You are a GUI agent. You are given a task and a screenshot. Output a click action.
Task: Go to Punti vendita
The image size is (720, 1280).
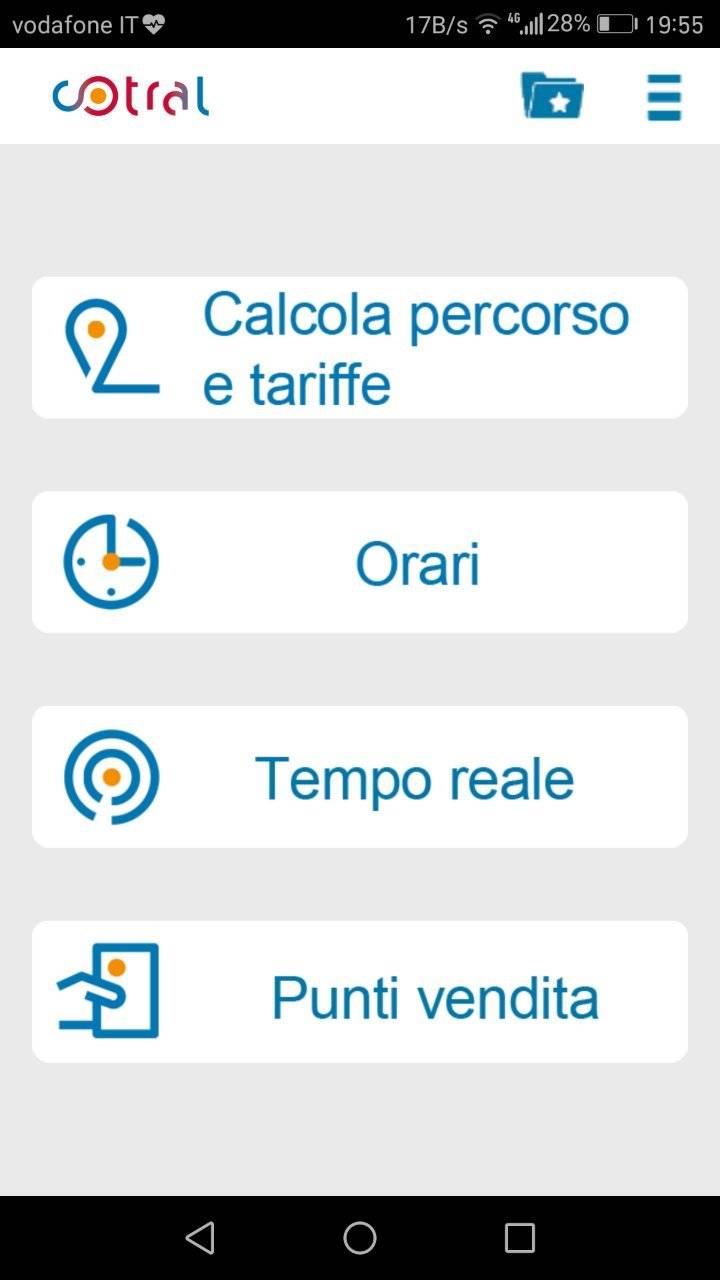(x=360, y=992)
